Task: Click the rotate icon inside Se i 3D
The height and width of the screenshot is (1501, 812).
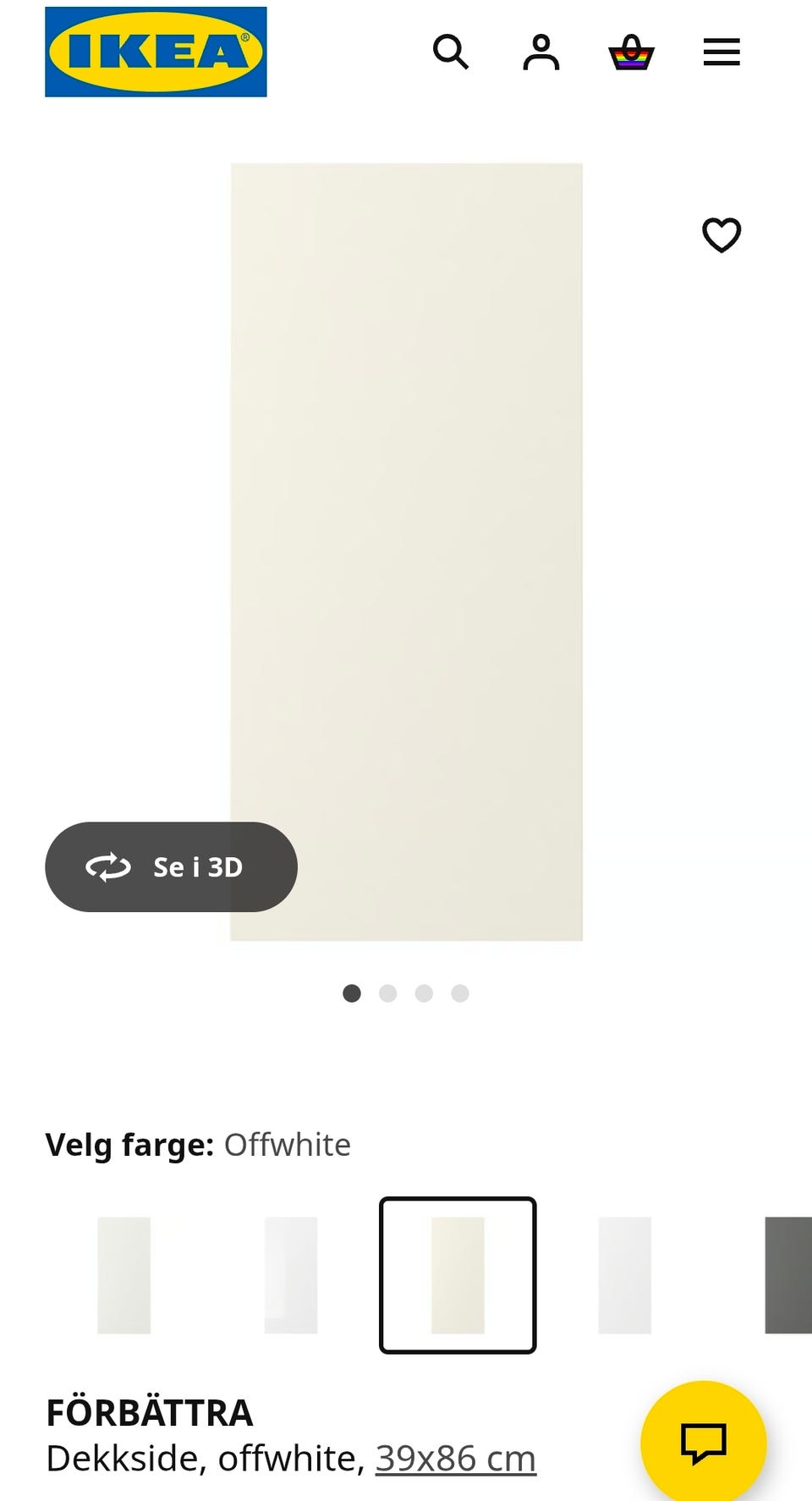Action: coord(107,867)
